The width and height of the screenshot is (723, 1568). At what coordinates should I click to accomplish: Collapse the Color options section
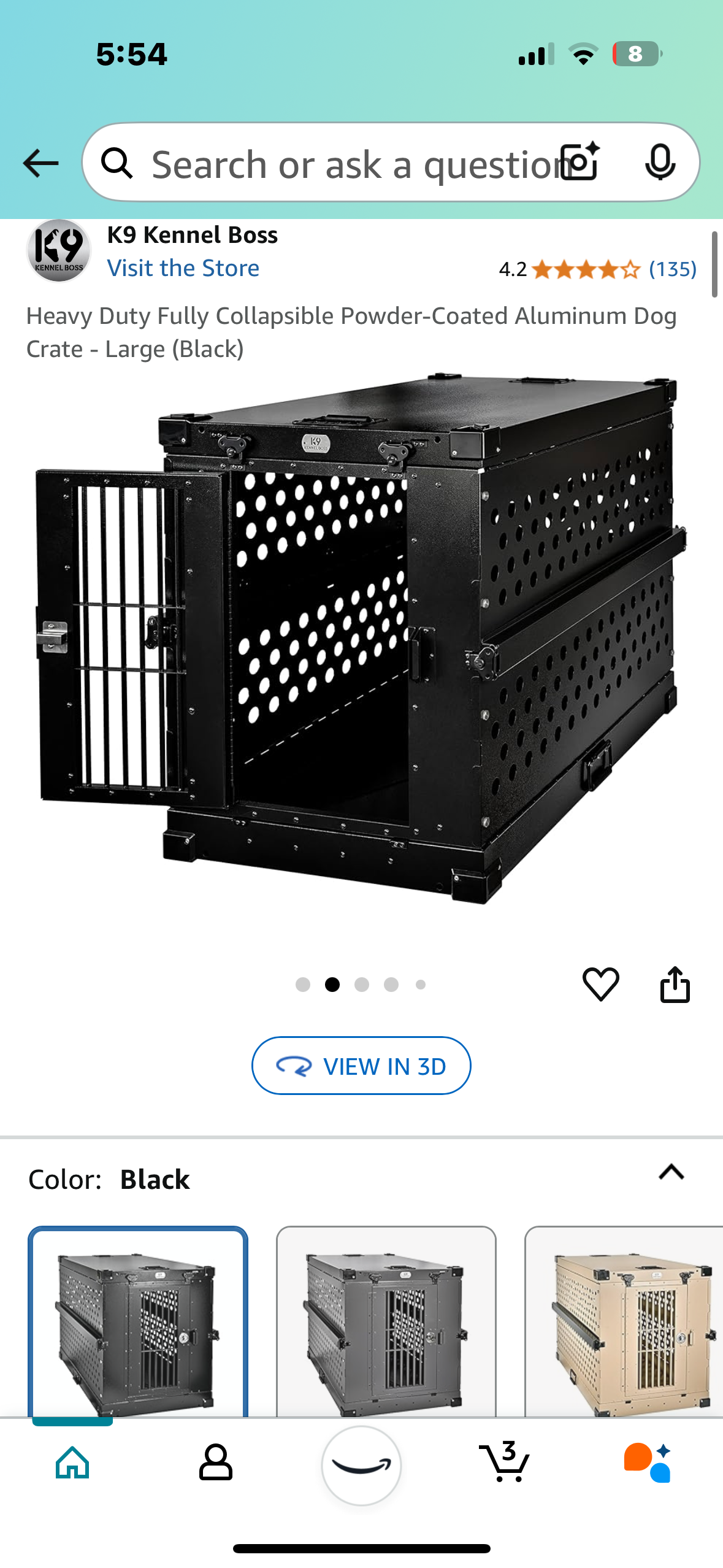click(x=671, y=1172)
